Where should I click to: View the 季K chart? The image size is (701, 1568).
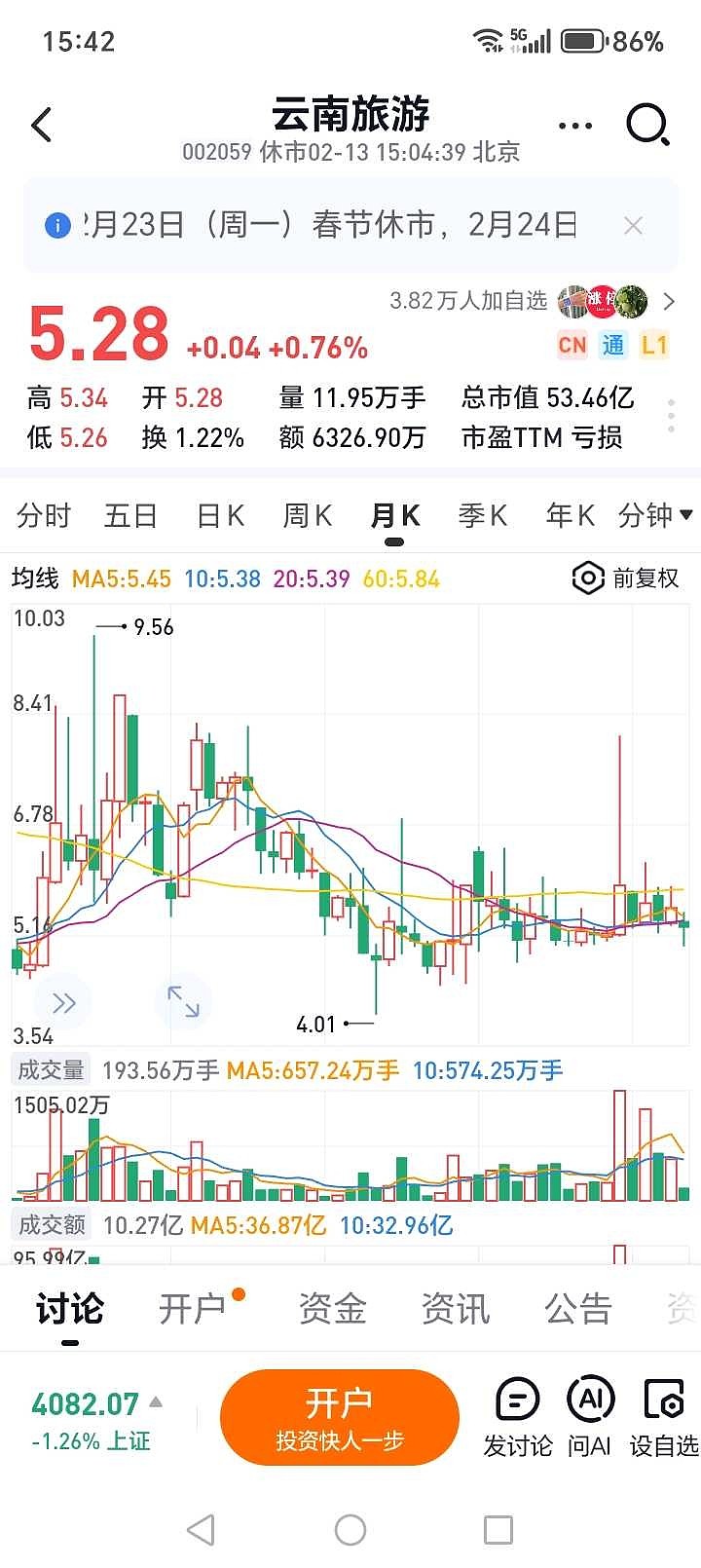click(x=483, y=515)
